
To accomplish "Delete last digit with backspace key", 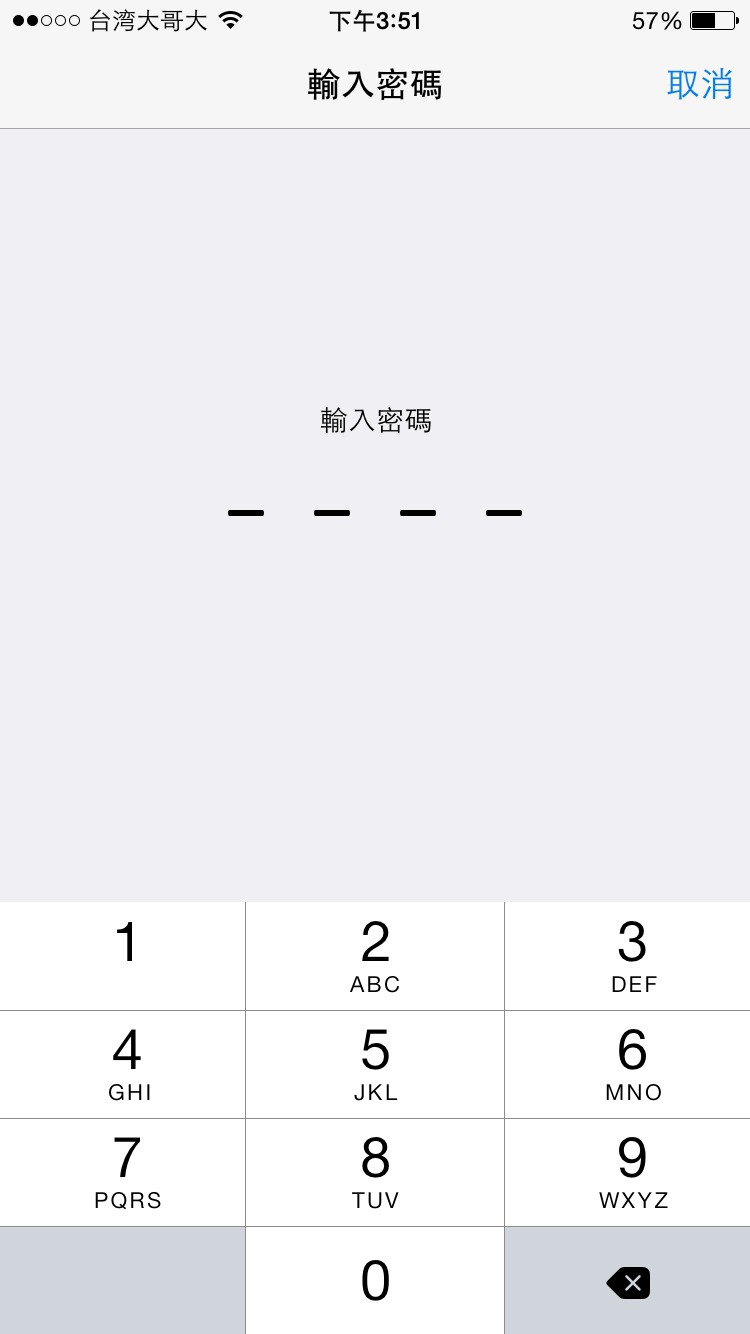I will point(628,1282).
